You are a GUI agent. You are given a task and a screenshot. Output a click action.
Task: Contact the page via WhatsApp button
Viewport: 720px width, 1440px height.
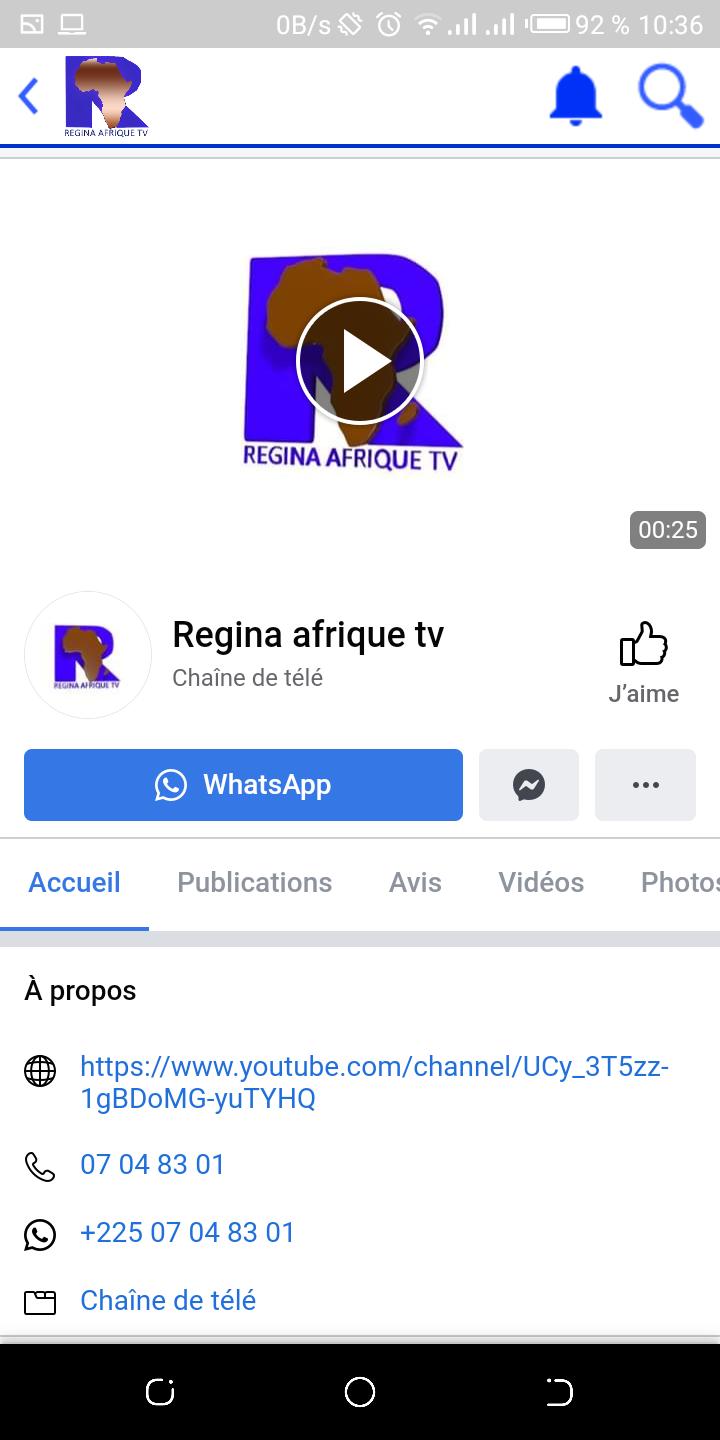point(243,785)
